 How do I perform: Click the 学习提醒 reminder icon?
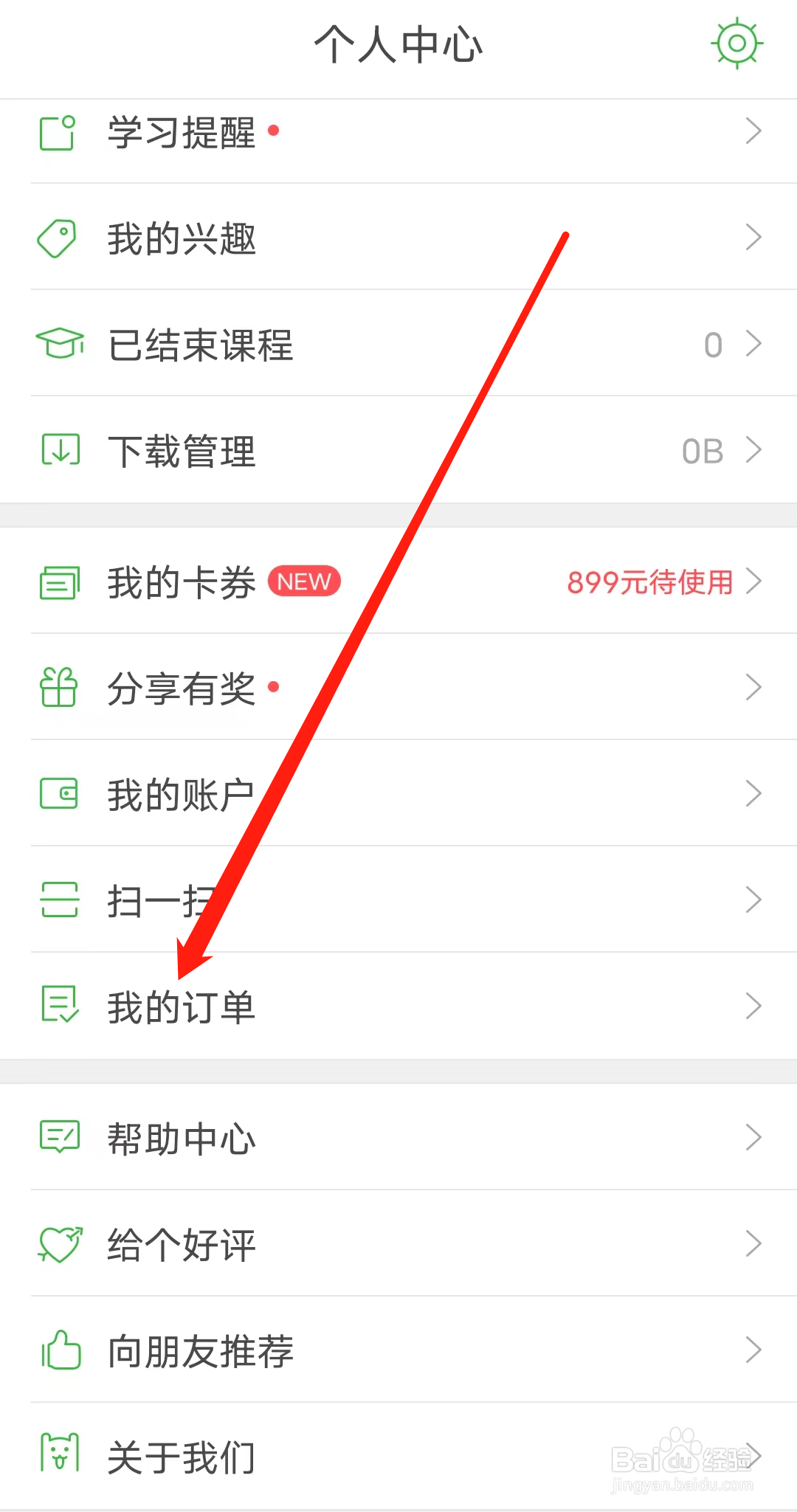[x=59, y=133]
